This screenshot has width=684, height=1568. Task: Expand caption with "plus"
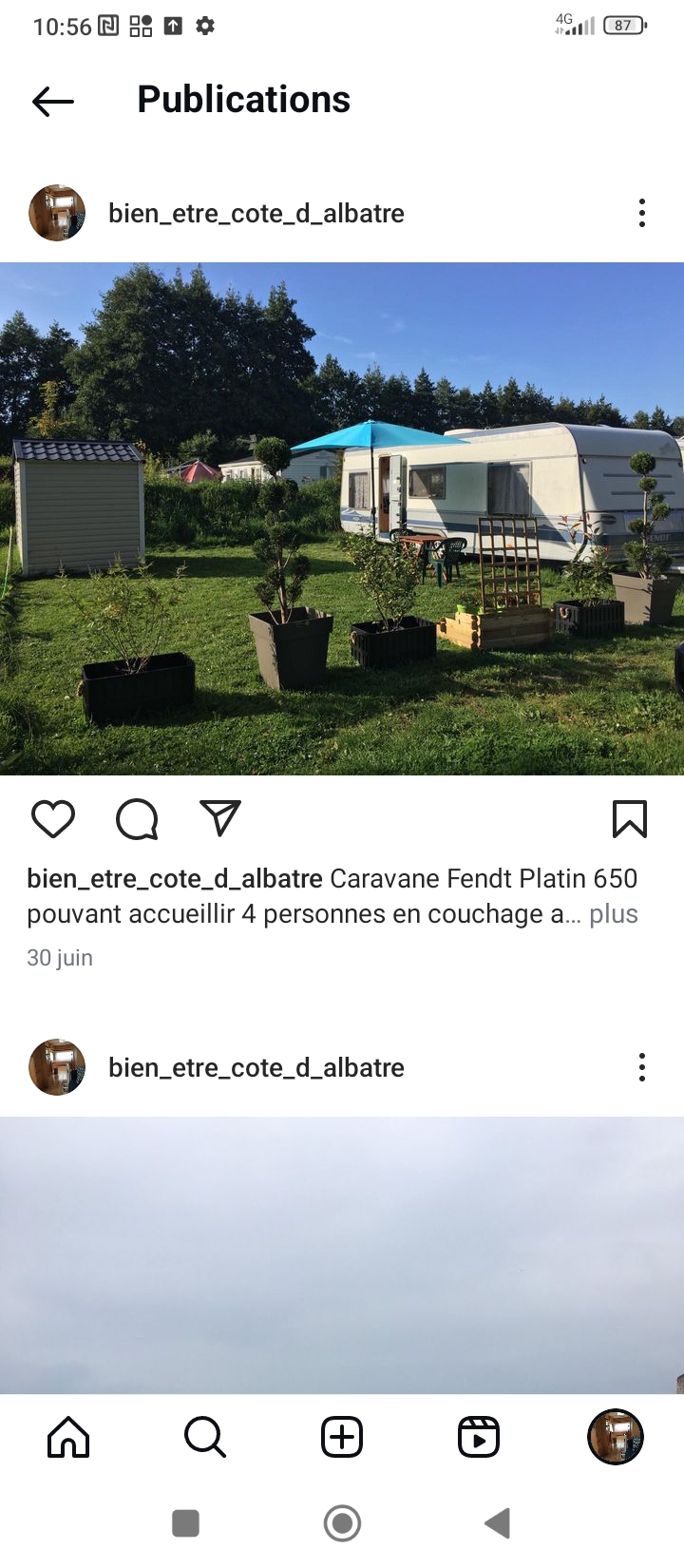click(614, 914)
